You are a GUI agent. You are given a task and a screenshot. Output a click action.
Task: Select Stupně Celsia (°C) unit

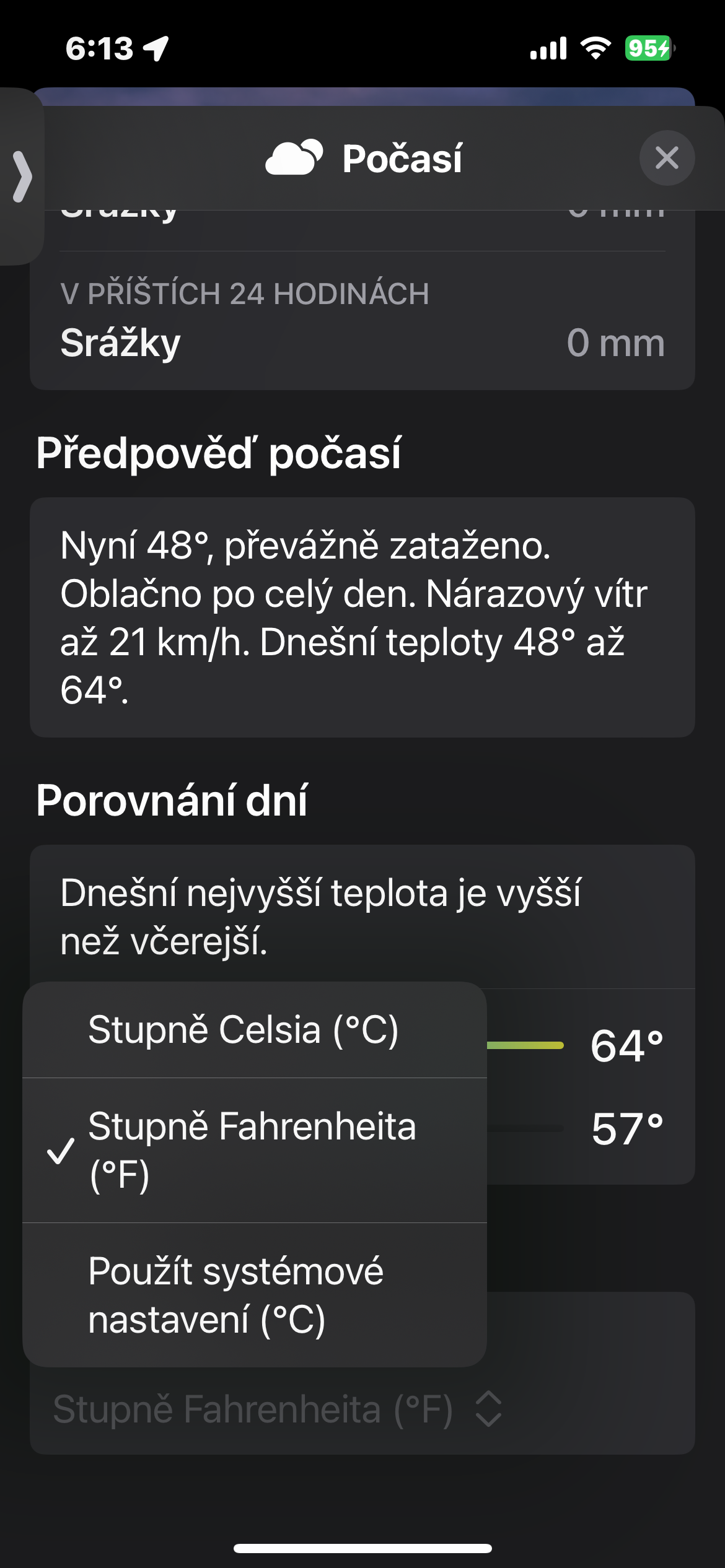(x=254, y=1030)
